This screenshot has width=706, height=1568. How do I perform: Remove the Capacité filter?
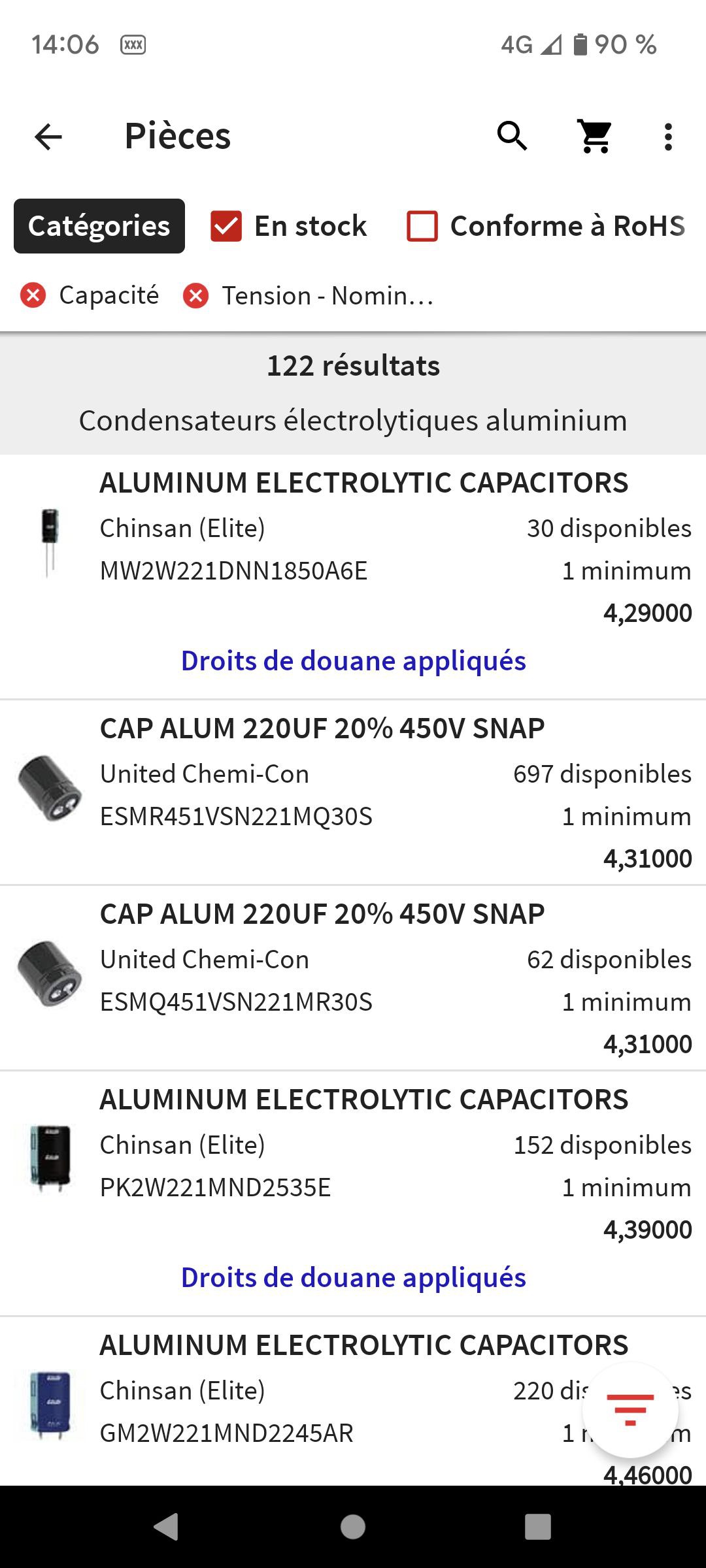tap(33, 295)
